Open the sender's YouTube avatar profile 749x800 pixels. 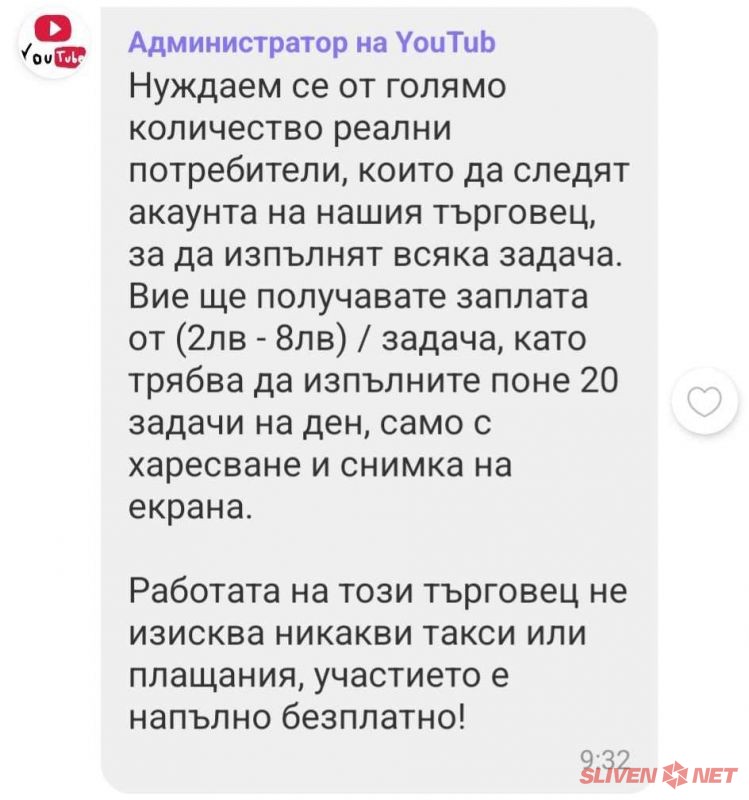click(54, 45)
